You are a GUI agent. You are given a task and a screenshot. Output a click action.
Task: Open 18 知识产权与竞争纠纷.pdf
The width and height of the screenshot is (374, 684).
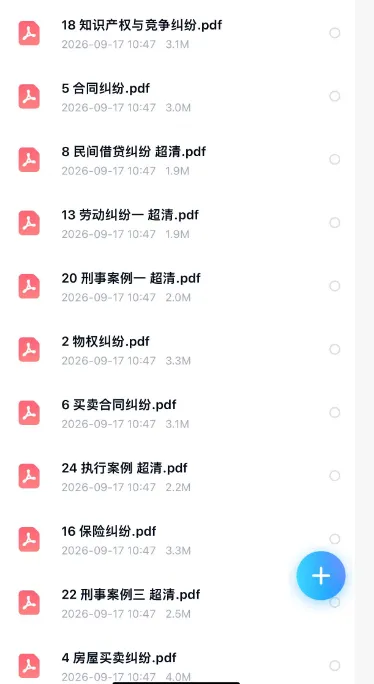[x=177, y=33]
